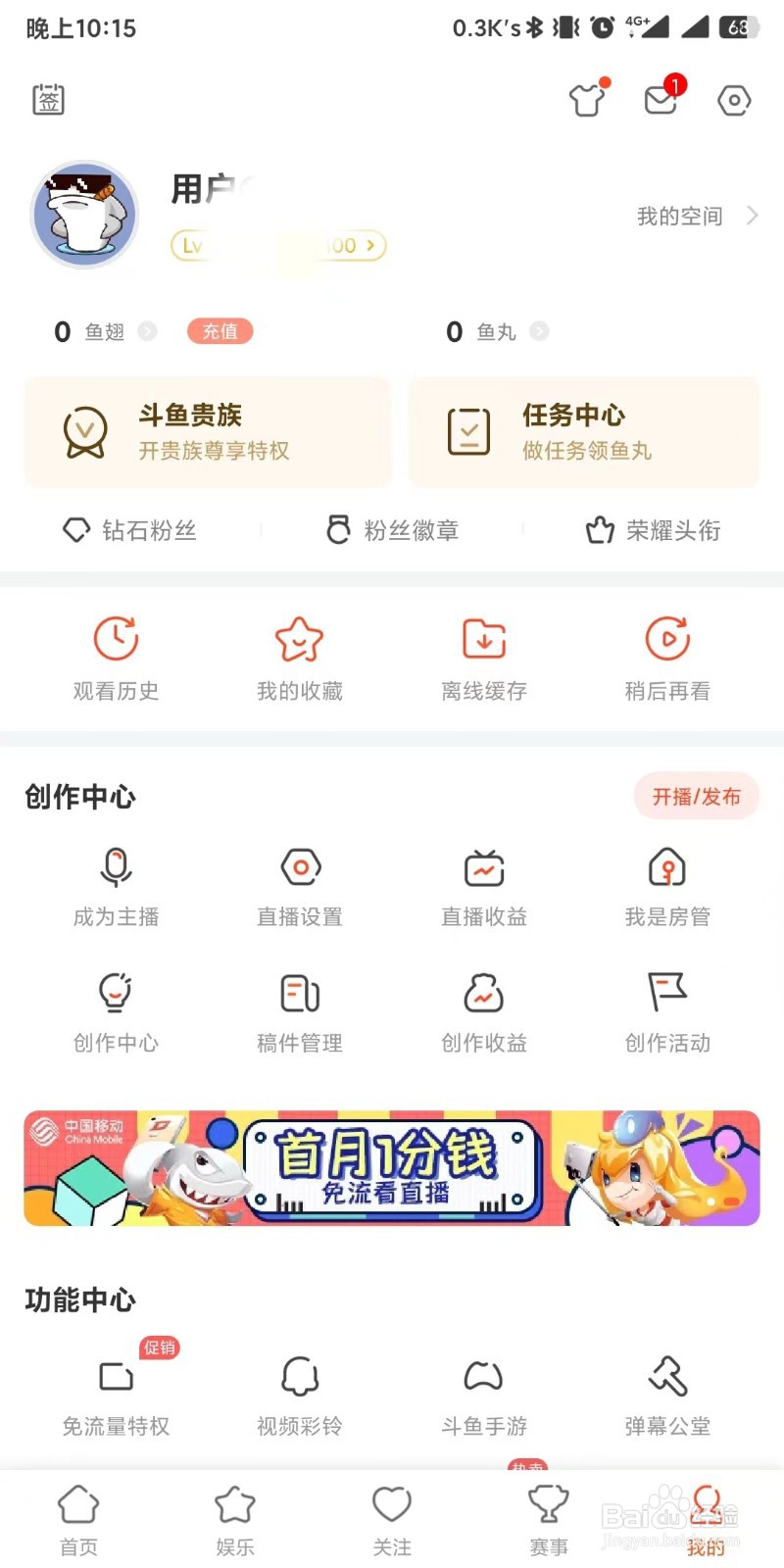Screen dimensions: 784x1568
Task: Tap the 充值 recharge button
Action: [220, 331]
